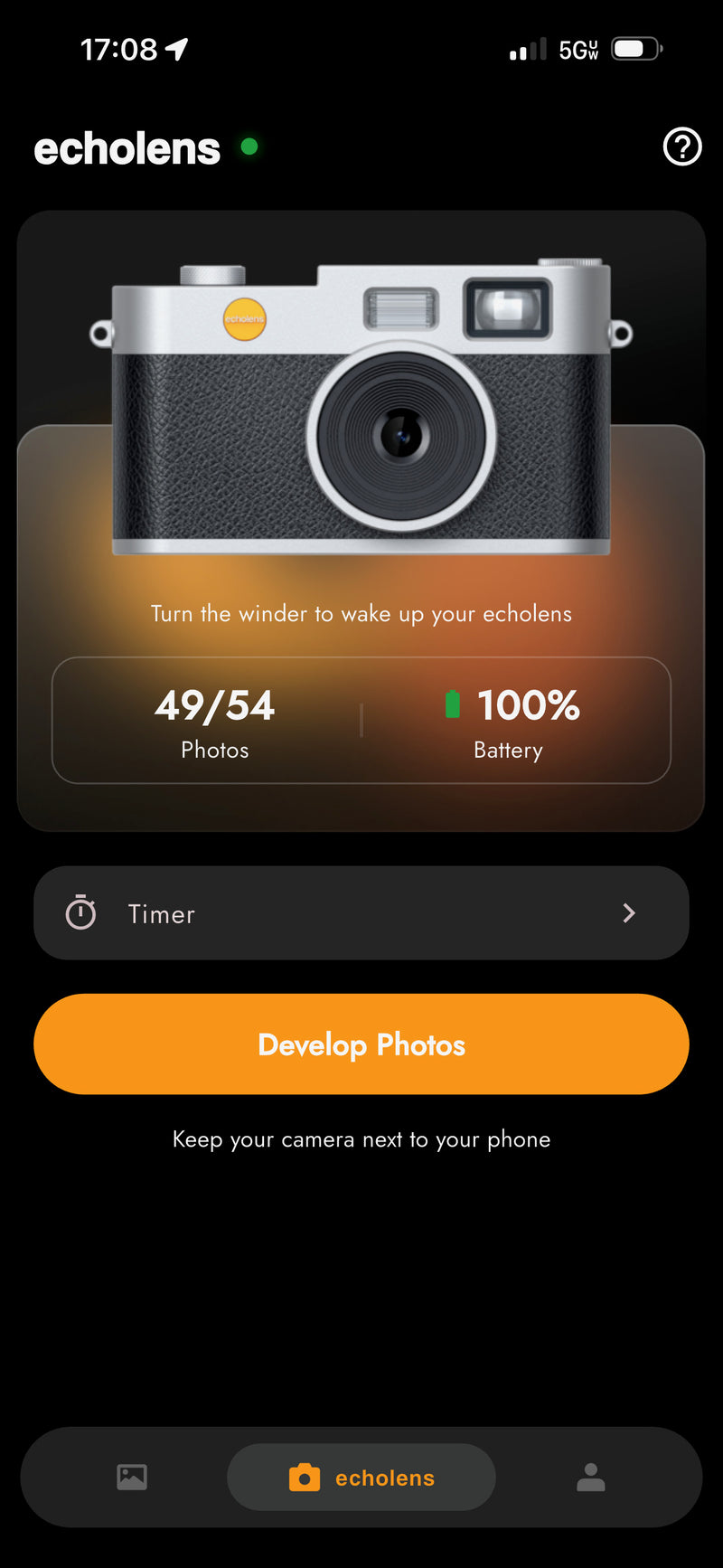The width and height of the screenshot is (723, 1568).
Task: Select the echolens camera tab
Action: (x=361, y=1478)
